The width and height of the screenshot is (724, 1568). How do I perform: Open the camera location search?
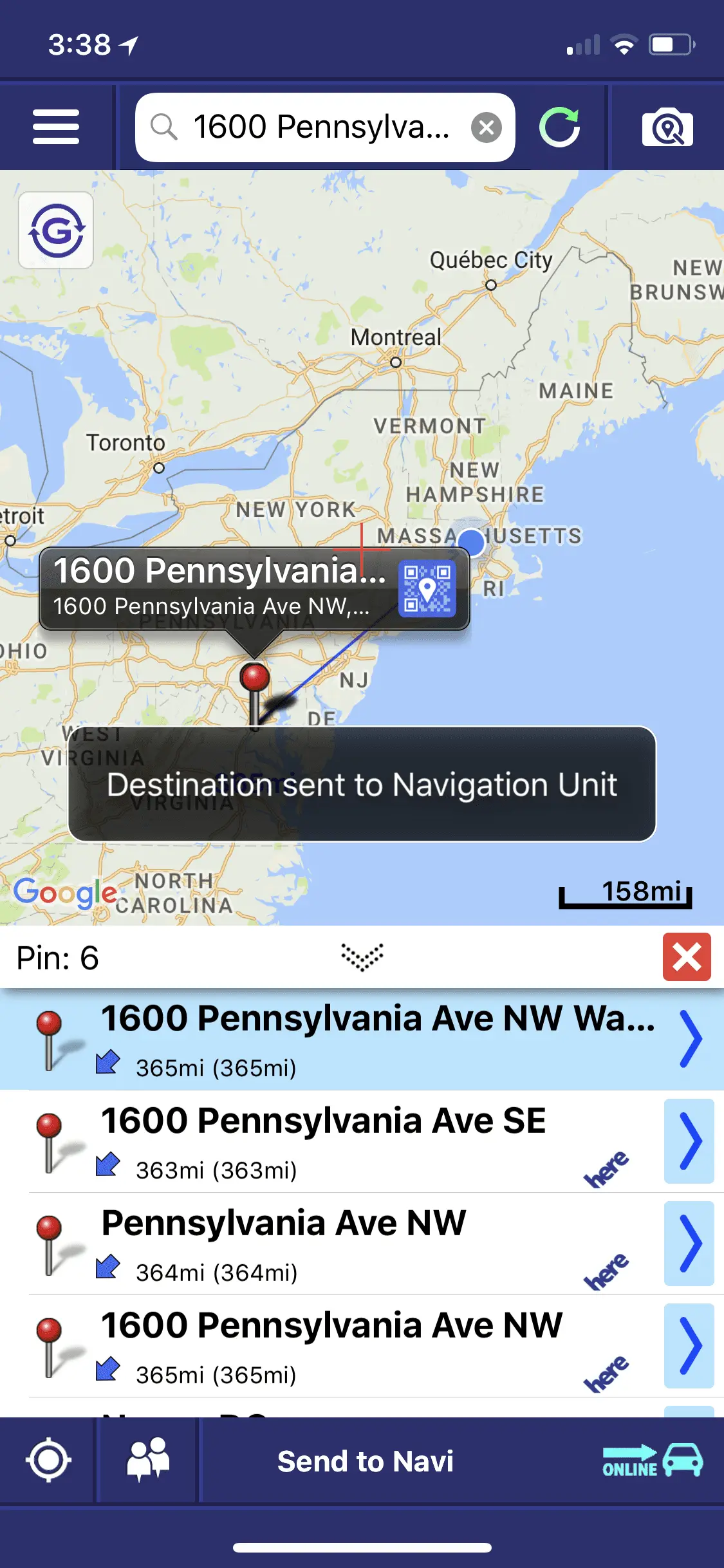pos(667,127)
